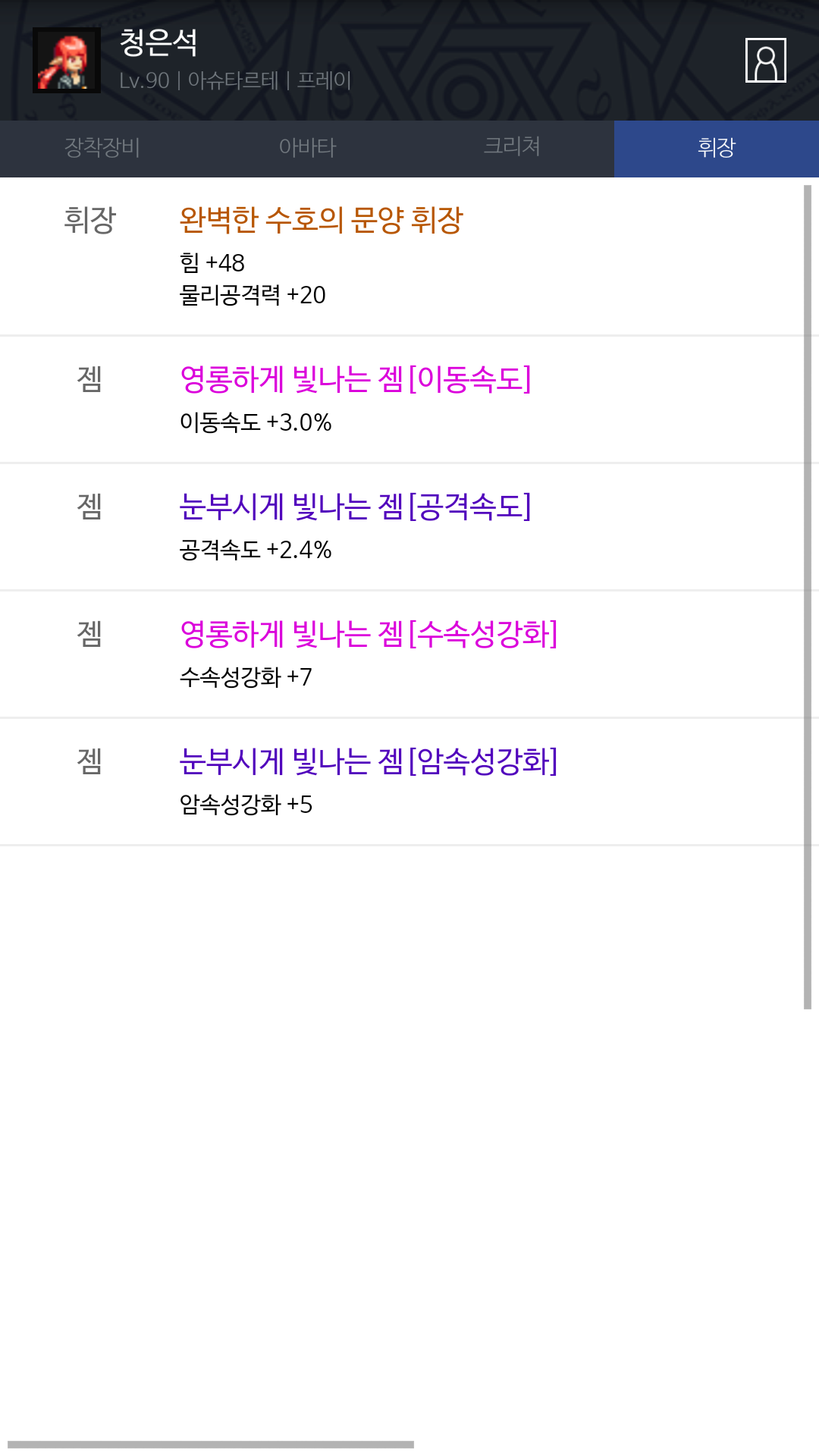Screen dimensions: 819x1456
Task: Switch to the 아바타 tab
Action: point(307,148)
